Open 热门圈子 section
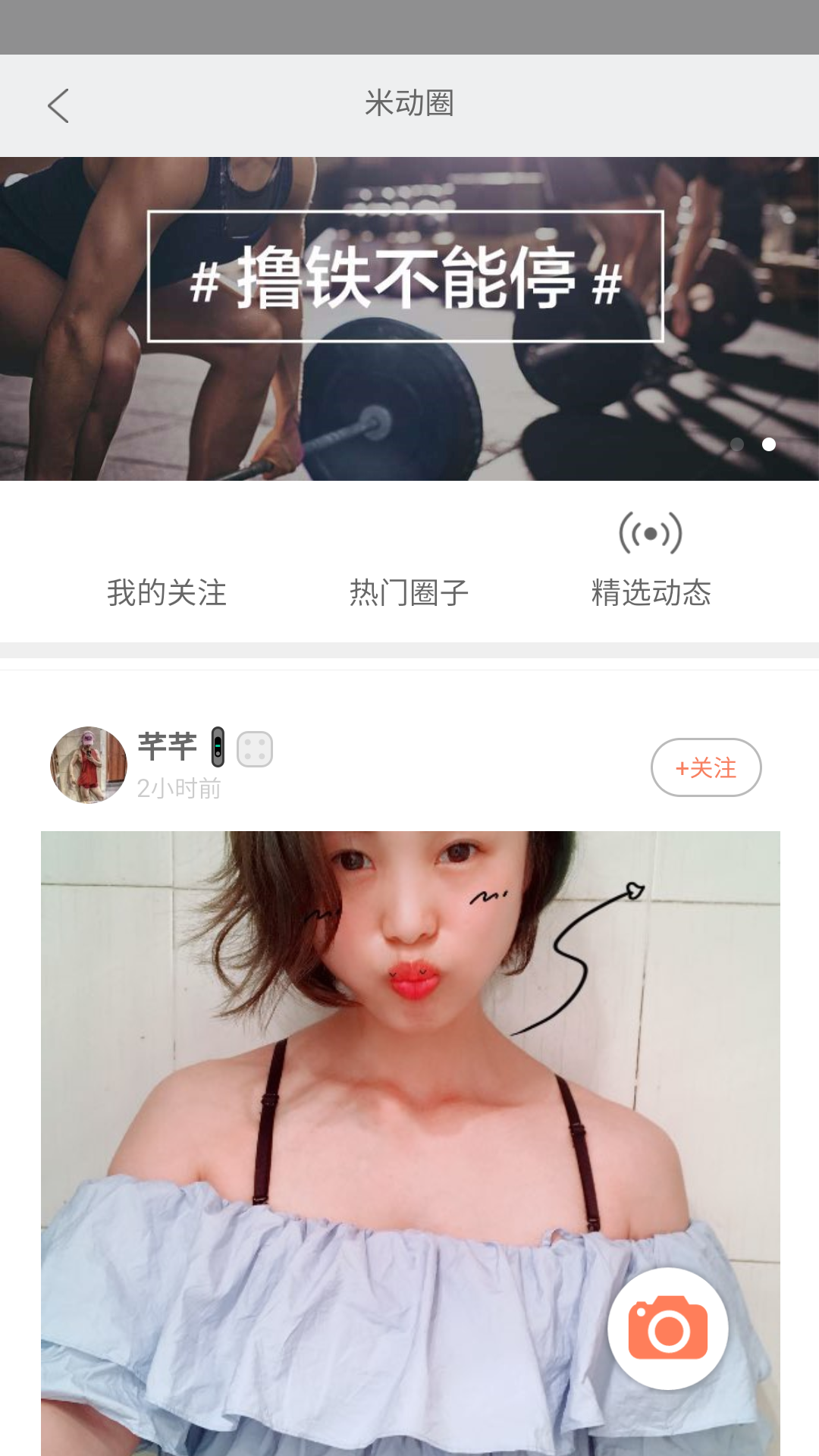819x1456 pixels. [x=409, y=591]
